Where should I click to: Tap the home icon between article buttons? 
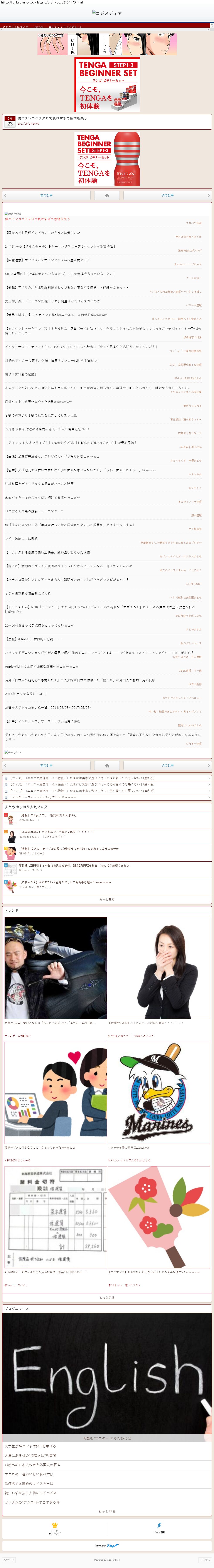[x=107, y=195]
